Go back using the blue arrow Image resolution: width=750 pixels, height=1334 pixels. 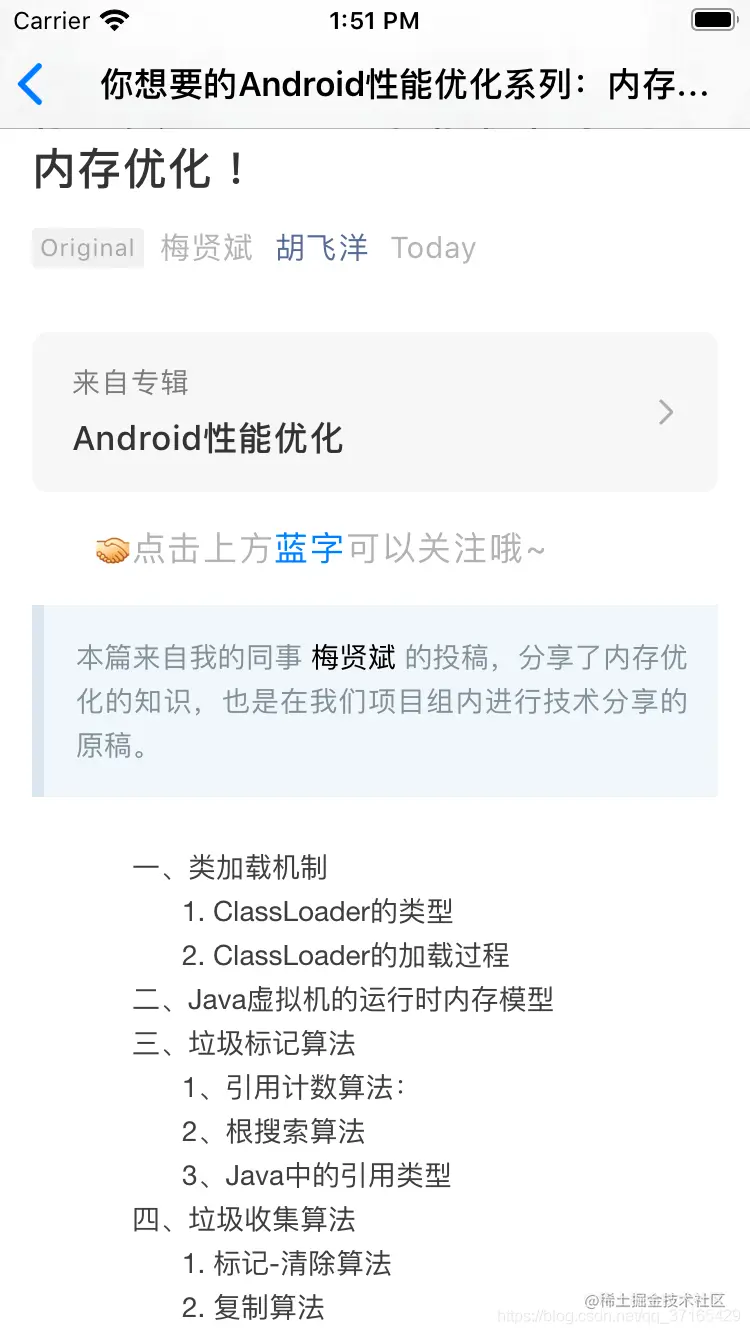[x=31, y=85]
